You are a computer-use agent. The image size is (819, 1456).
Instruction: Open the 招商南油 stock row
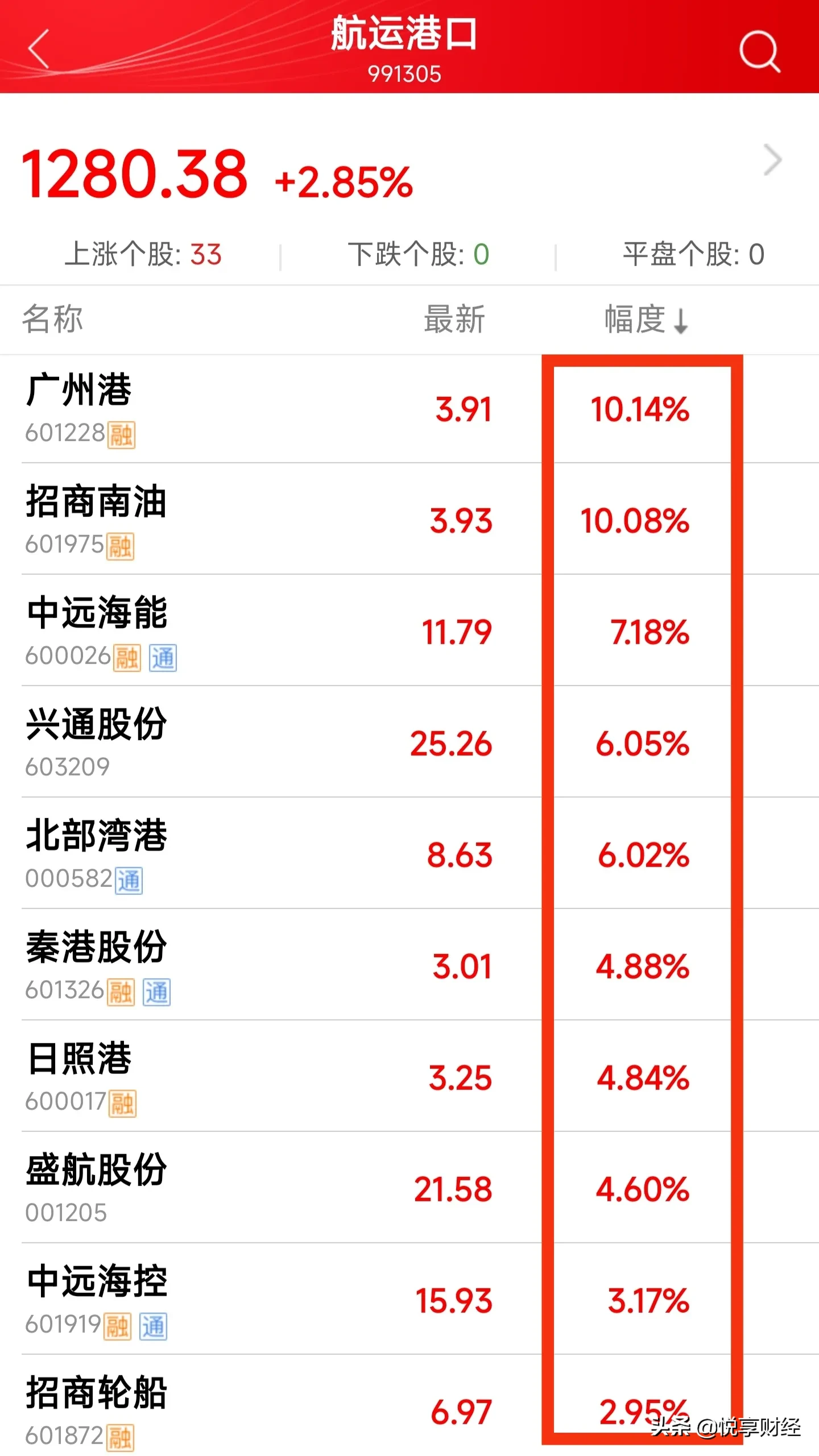[409, 519]
